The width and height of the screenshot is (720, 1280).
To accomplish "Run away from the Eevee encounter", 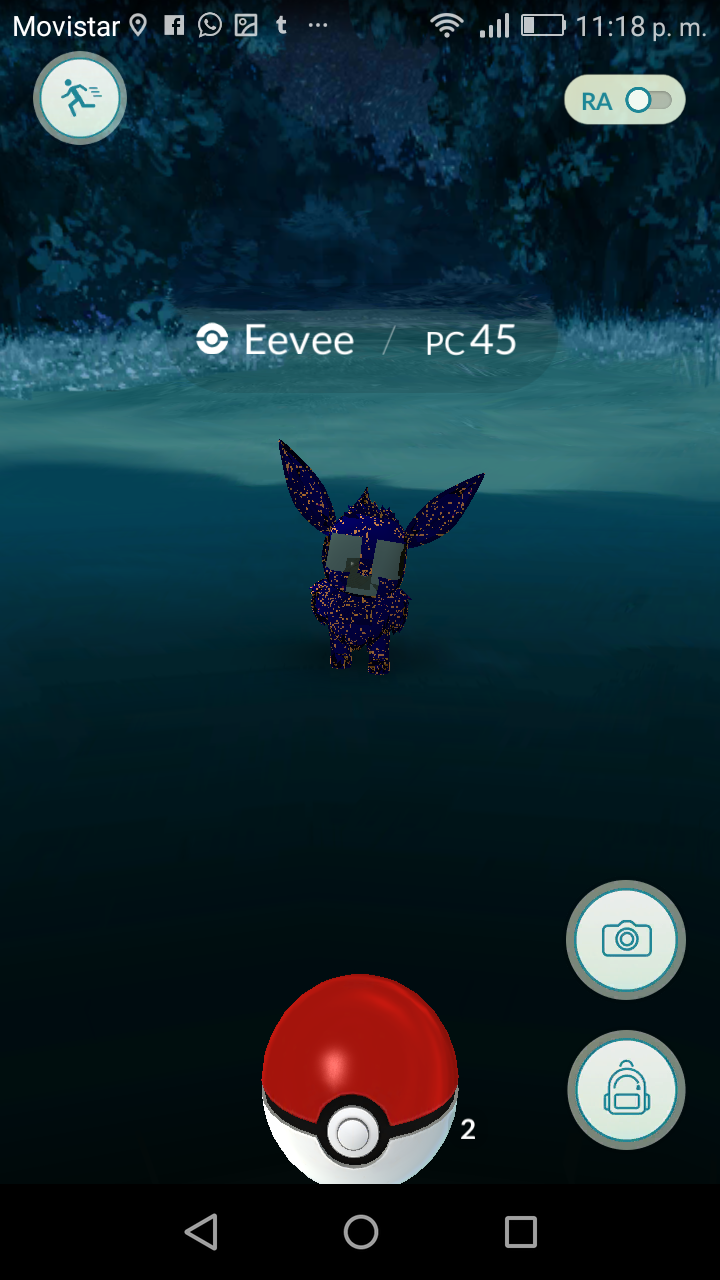I will click(79, 98).
